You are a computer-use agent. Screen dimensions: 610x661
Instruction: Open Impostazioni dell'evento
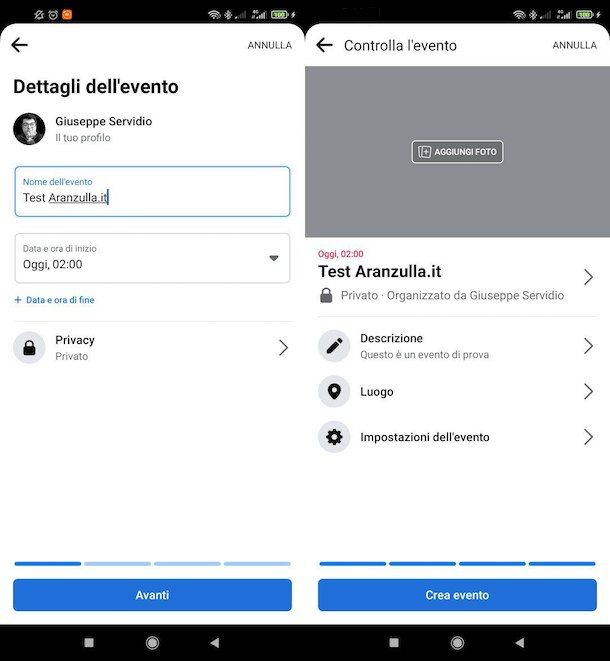[x=457, y=437]
